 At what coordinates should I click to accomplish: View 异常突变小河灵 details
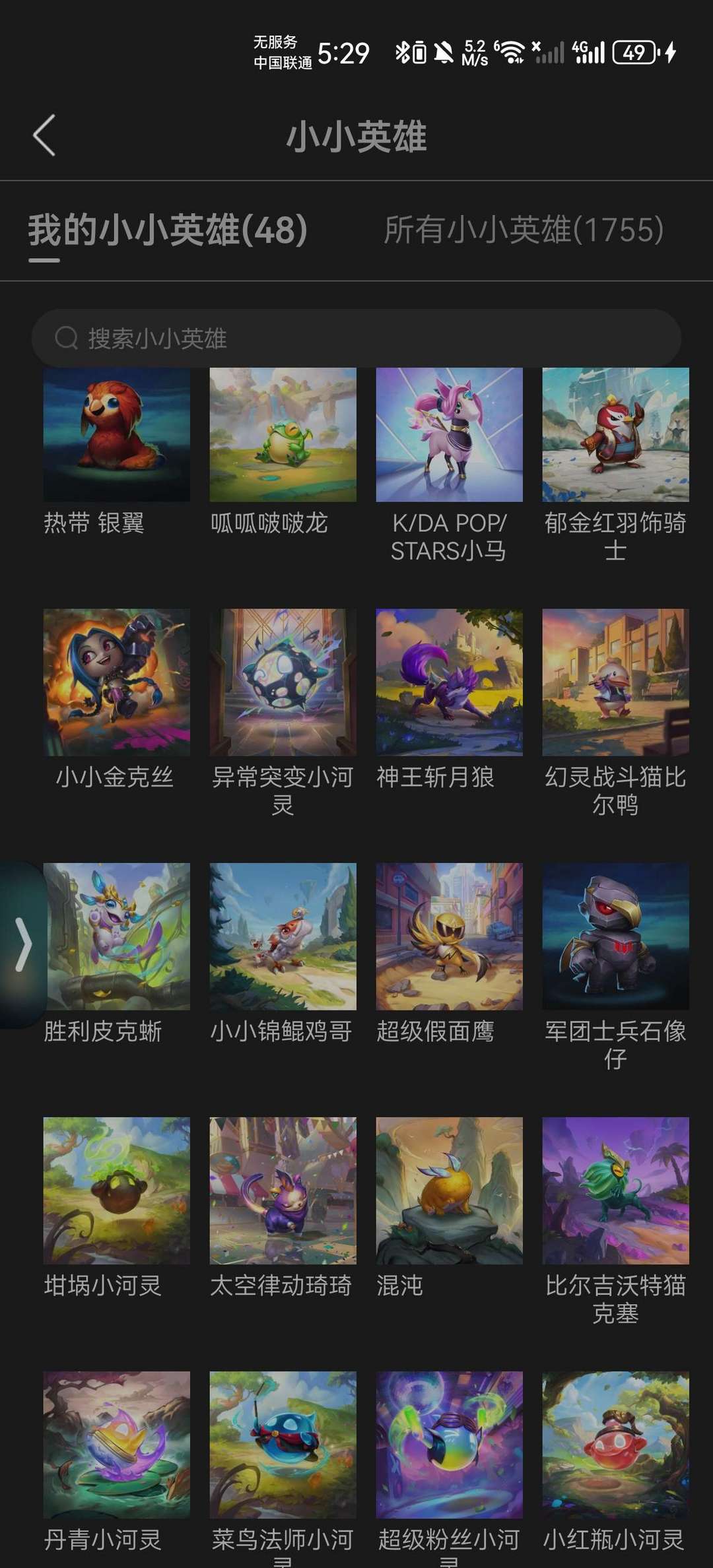pos(283,682)
